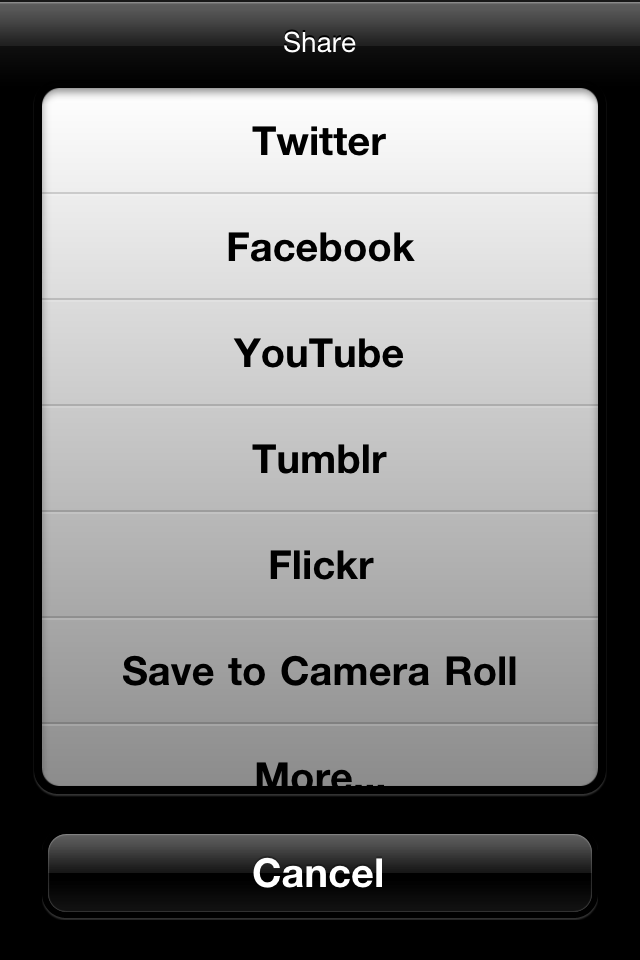Open the More... share options
Screen dimensions: 640x960
click(320, 756)
